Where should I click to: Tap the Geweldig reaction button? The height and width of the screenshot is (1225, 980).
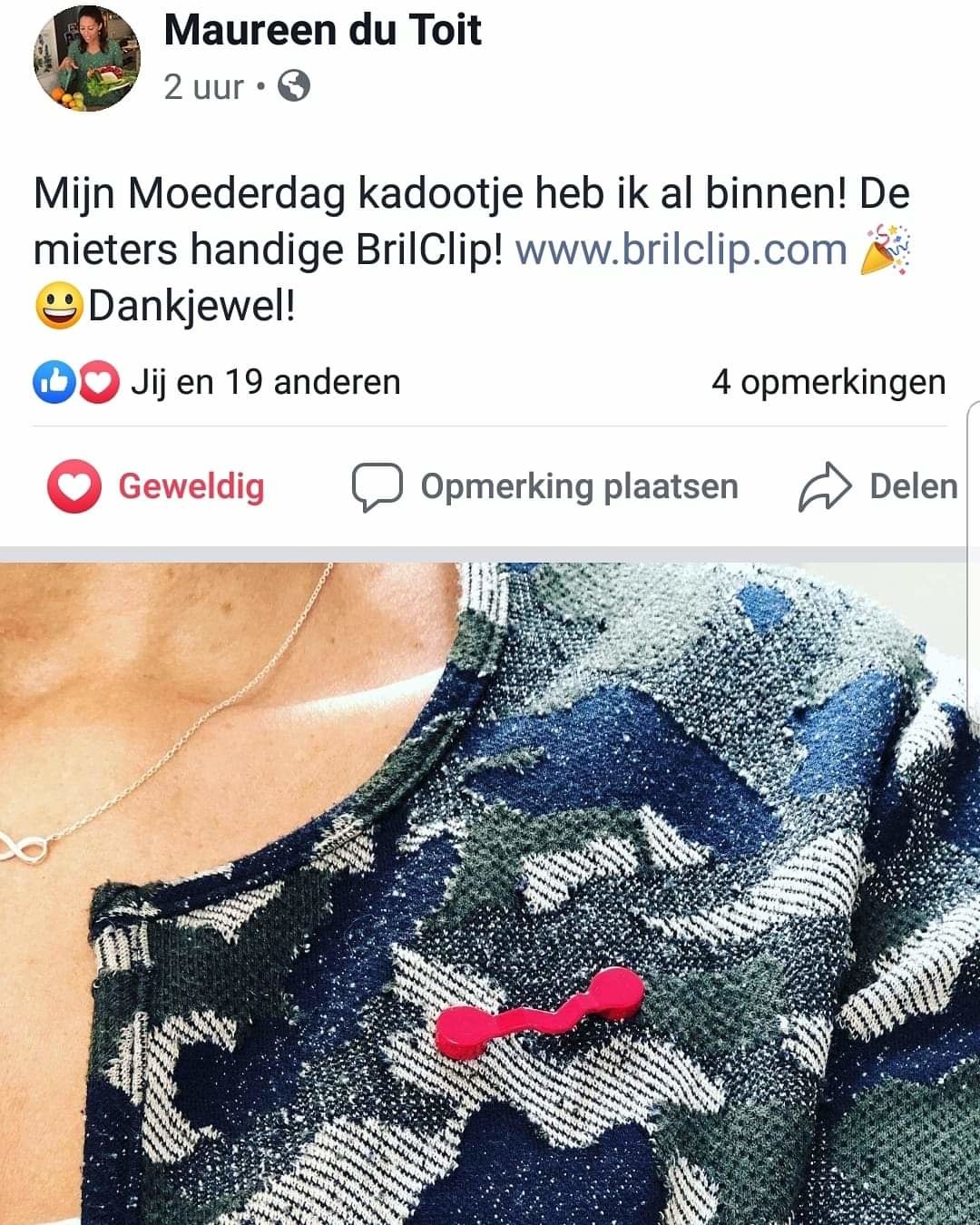[156, 486]
